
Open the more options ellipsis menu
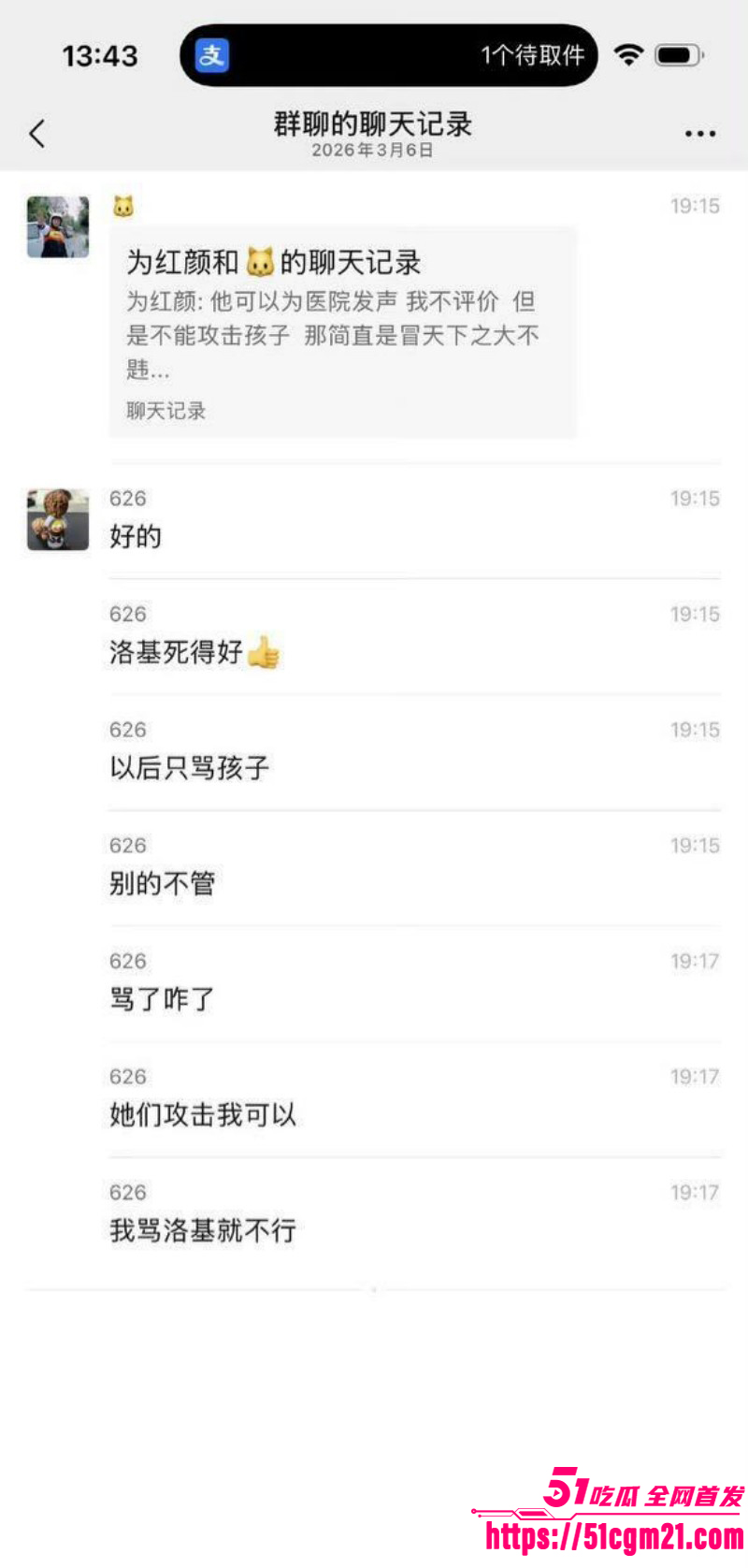pos(699,133)
